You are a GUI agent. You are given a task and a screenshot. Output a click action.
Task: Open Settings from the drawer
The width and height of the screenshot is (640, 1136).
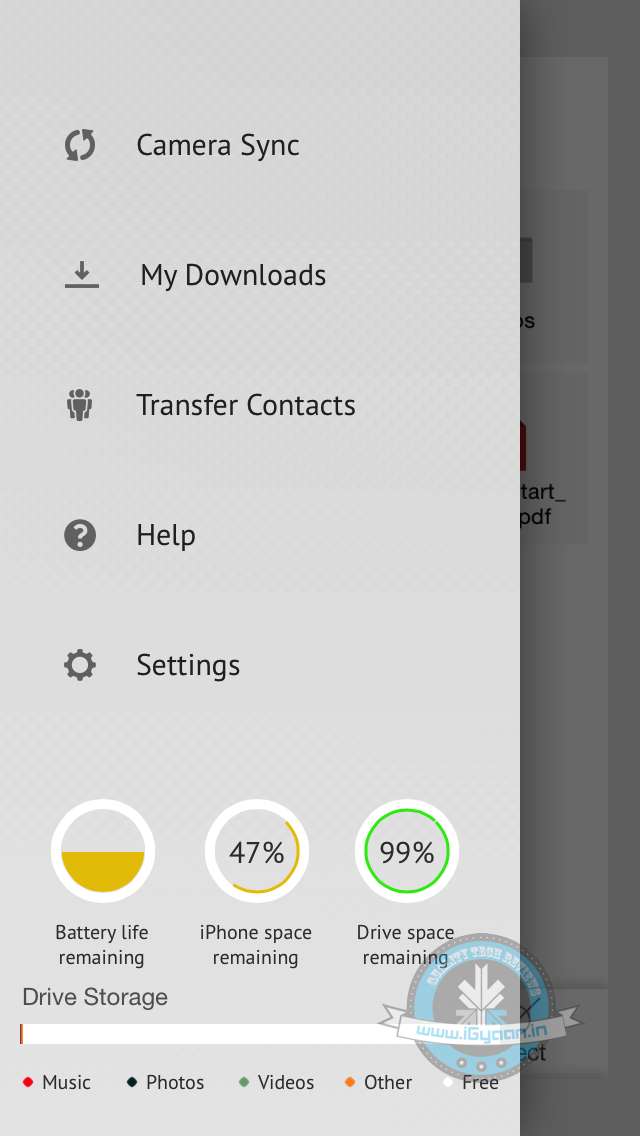(188, 666)
